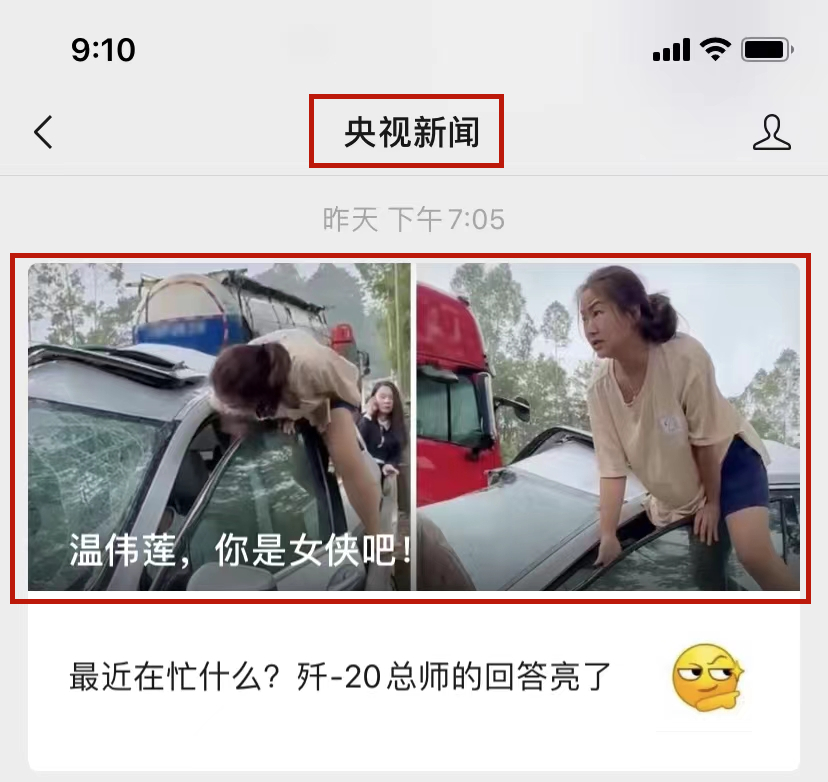Open the 温伟莲，你是女侠吧 article
The image size is (828, 782).
(x=412, y=427)
